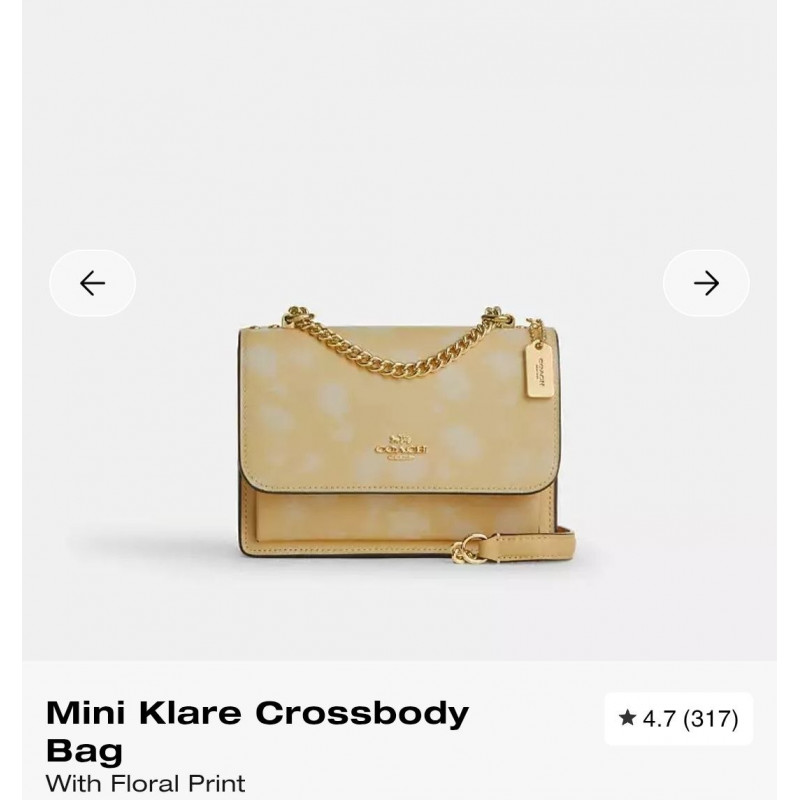The width and height of the screenshot is (800, 800).
Task: Show the previous product photo
Action: (x=92, y=284)
